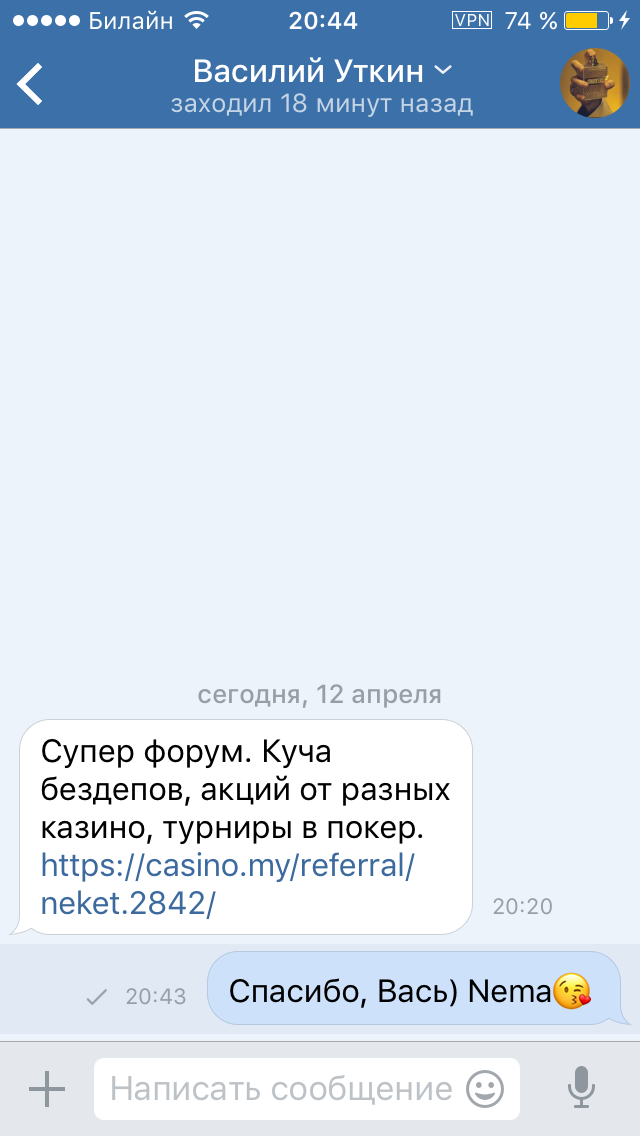The height and width of the screenshot is (1136, 640).
Task: Record a voice message with the microphone
Action: [x=581, y=1088]
